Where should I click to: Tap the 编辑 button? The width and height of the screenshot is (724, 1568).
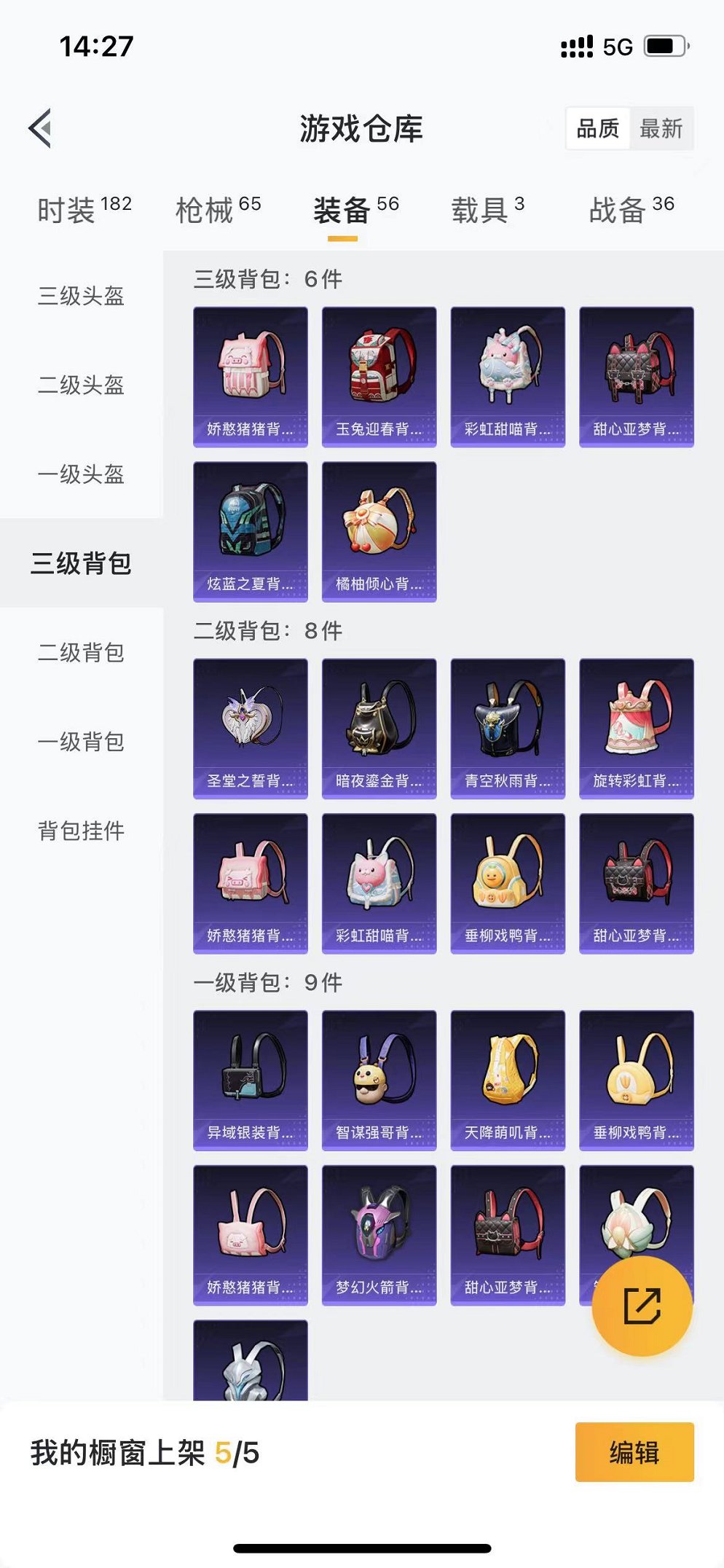pos(634,1452)
